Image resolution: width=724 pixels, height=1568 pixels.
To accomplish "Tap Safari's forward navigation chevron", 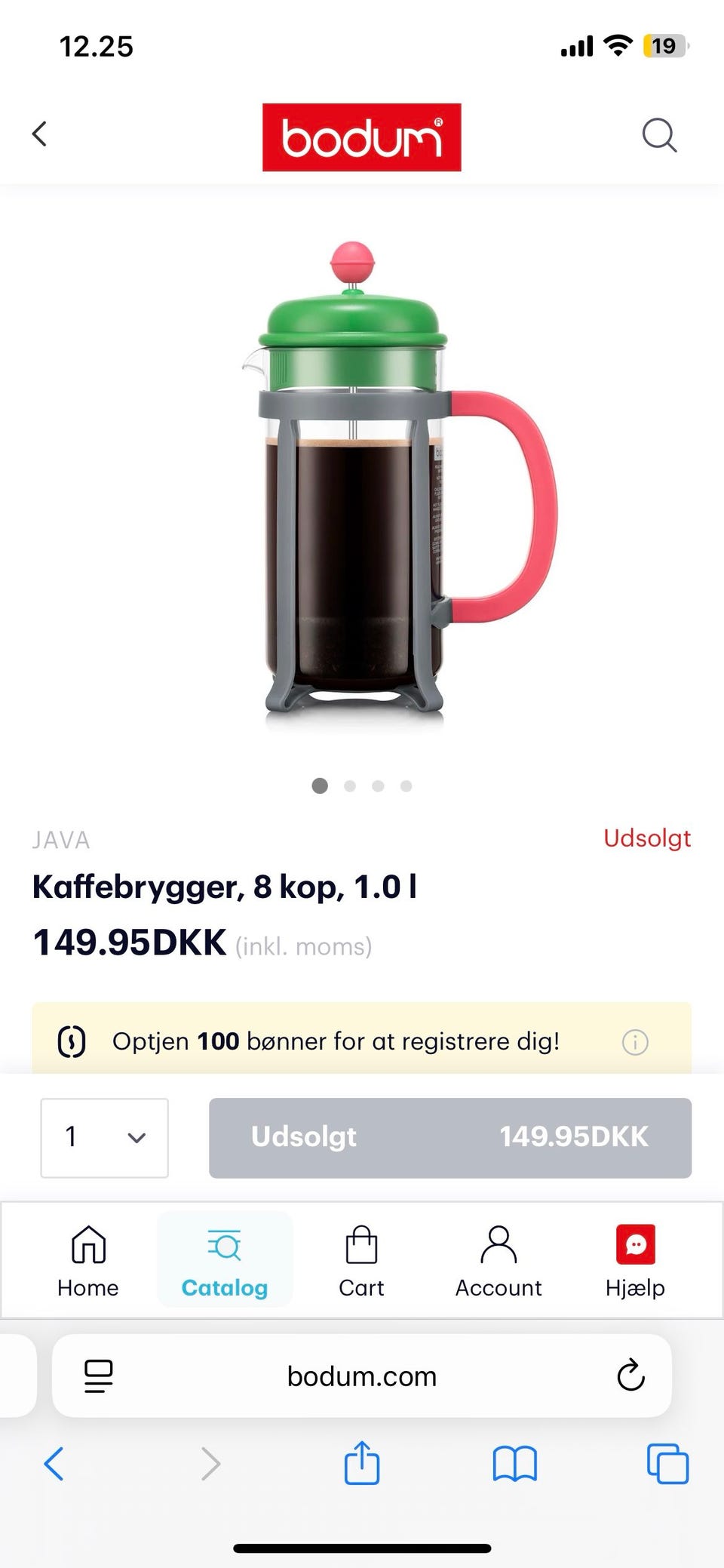I will (210, 1465).
